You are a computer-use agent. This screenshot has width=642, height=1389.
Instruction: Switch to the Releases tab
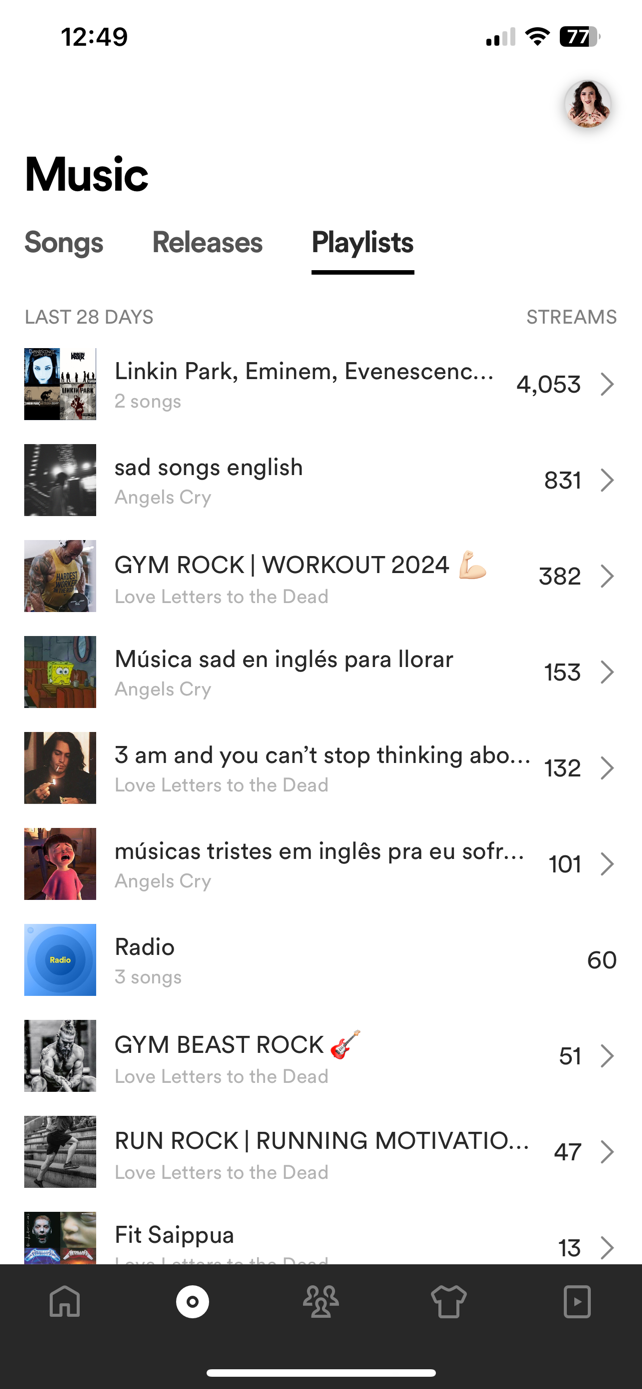[x=207, y=243]
